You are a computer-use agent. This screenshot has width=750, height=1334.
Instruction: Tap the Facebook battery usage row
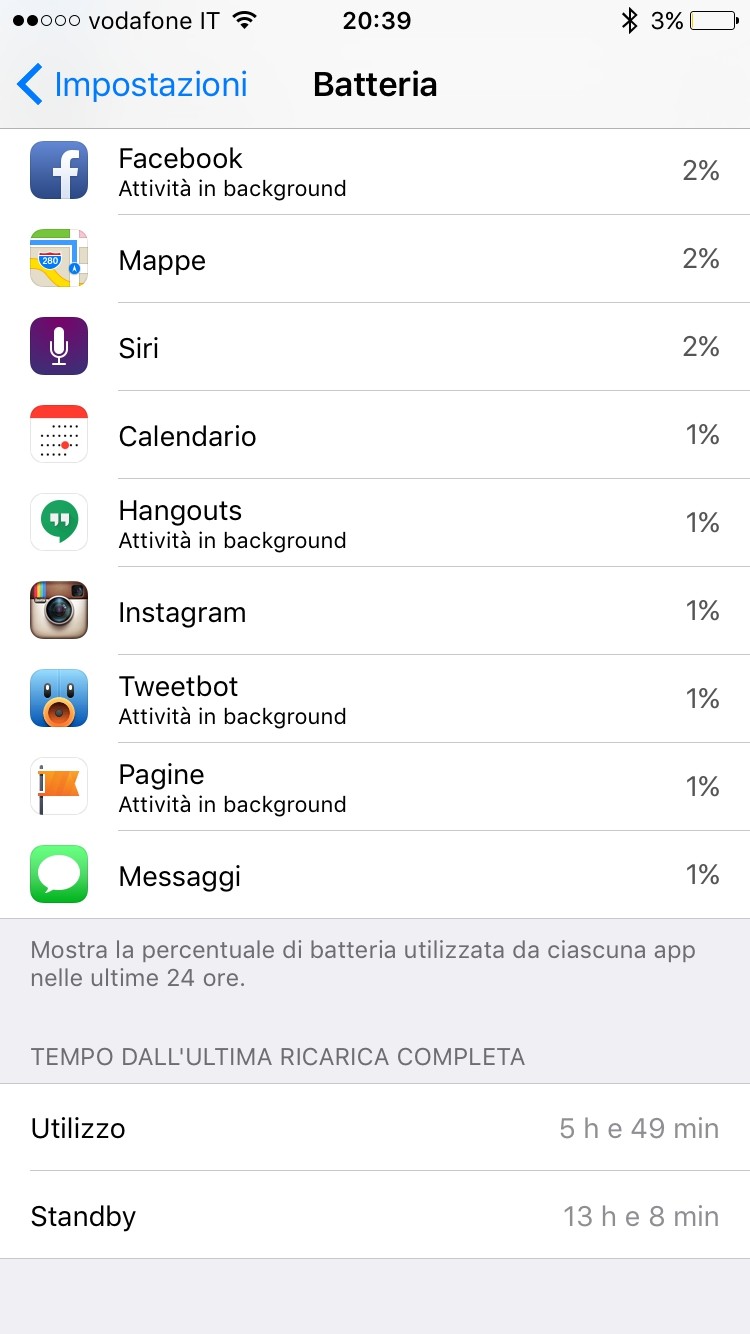point(375,171)
